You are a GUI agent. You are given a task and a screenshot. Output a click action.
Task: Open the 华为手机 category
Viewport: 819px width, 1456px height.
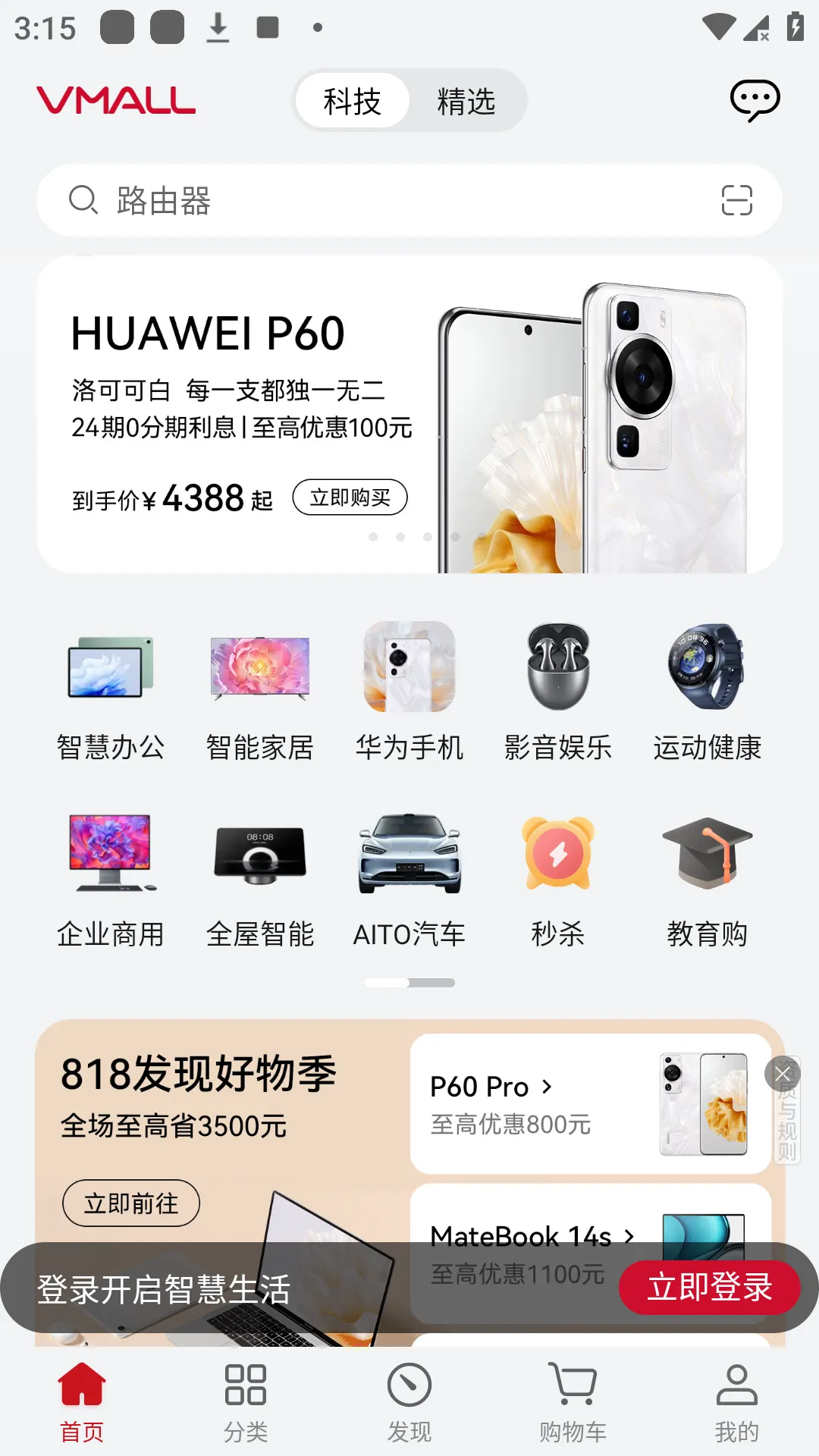[x=409, y=692]
